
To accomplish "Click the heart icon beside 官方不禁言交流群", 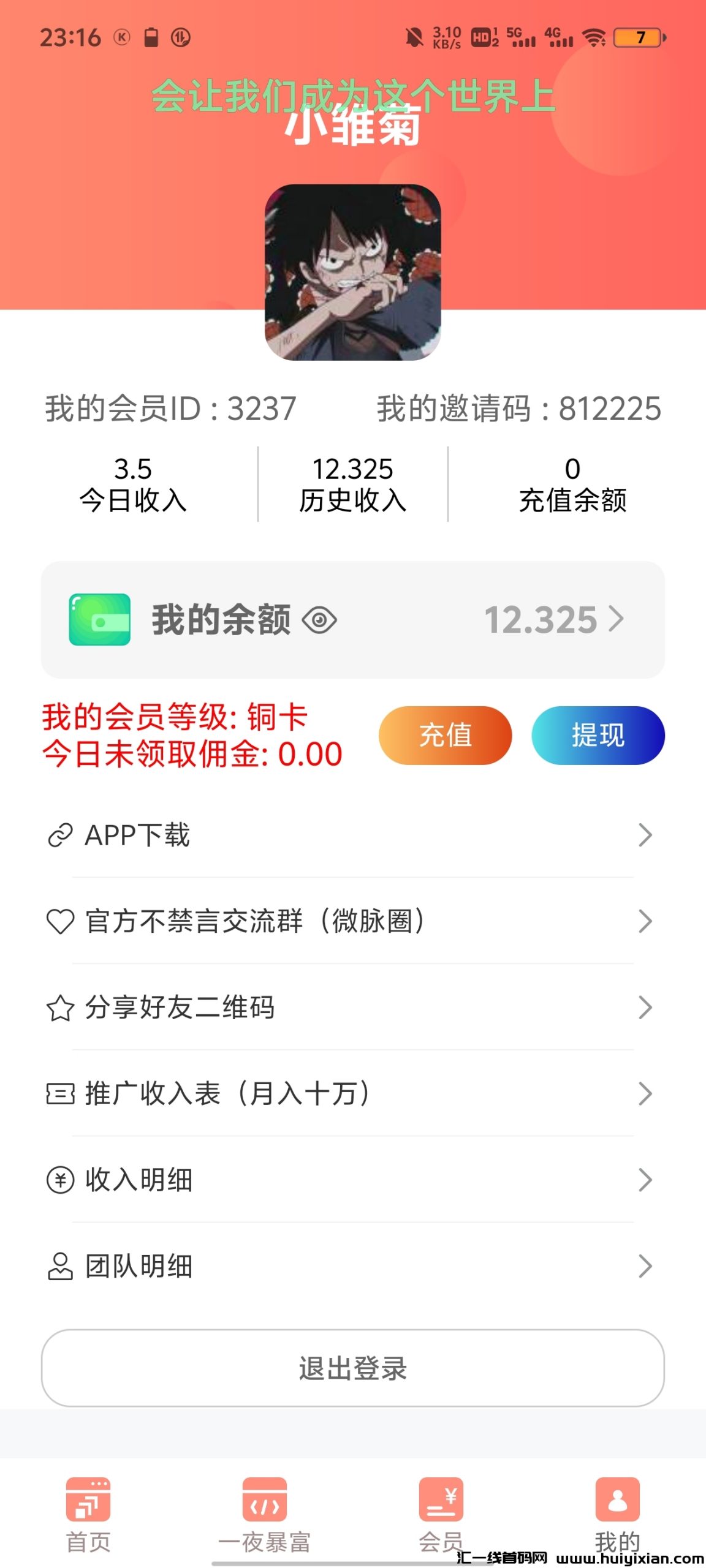I will tap(59, 920).
